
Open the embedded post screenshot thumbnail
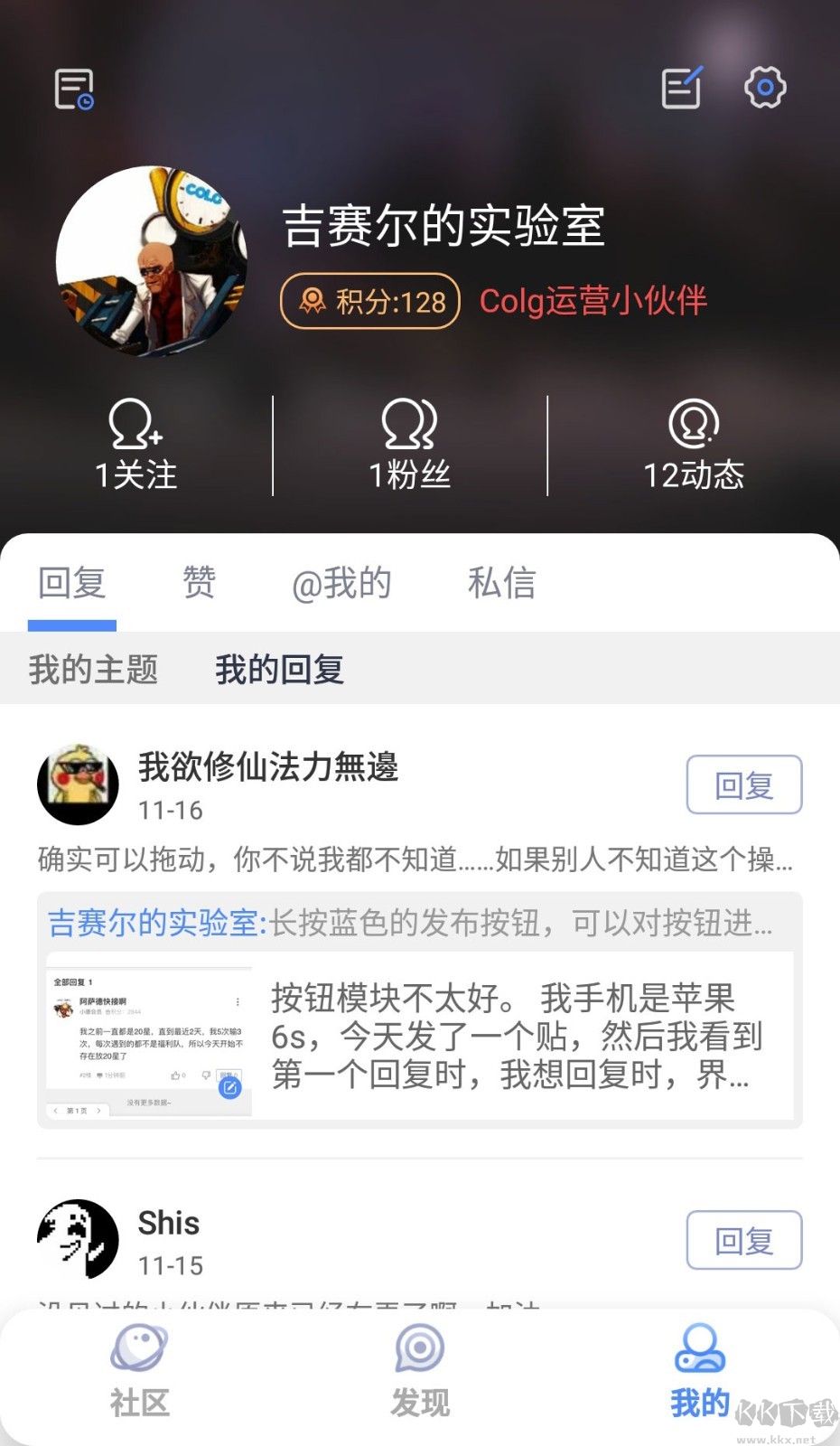(x=149, y=1035)
